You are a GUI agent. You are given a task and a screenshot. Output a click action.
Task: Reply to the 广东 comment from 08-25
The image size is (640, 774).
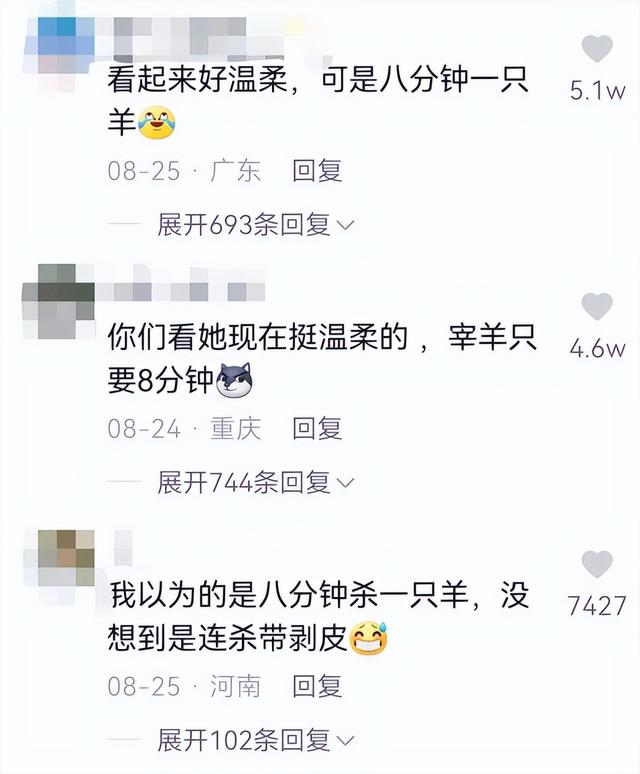[x=317, y=171]
